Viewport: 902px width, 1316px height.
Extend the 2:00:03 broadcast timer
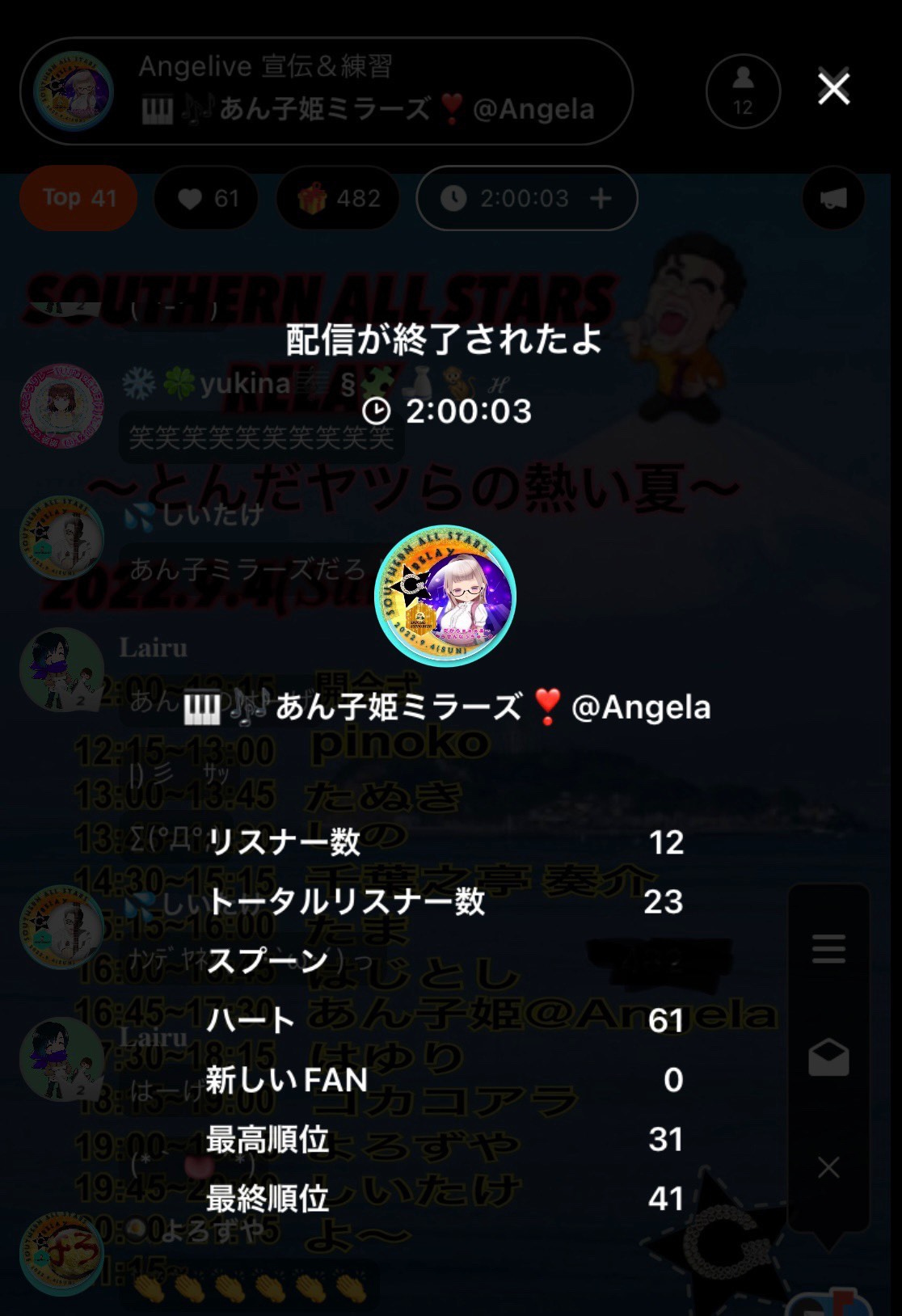[x=600, y=198]
